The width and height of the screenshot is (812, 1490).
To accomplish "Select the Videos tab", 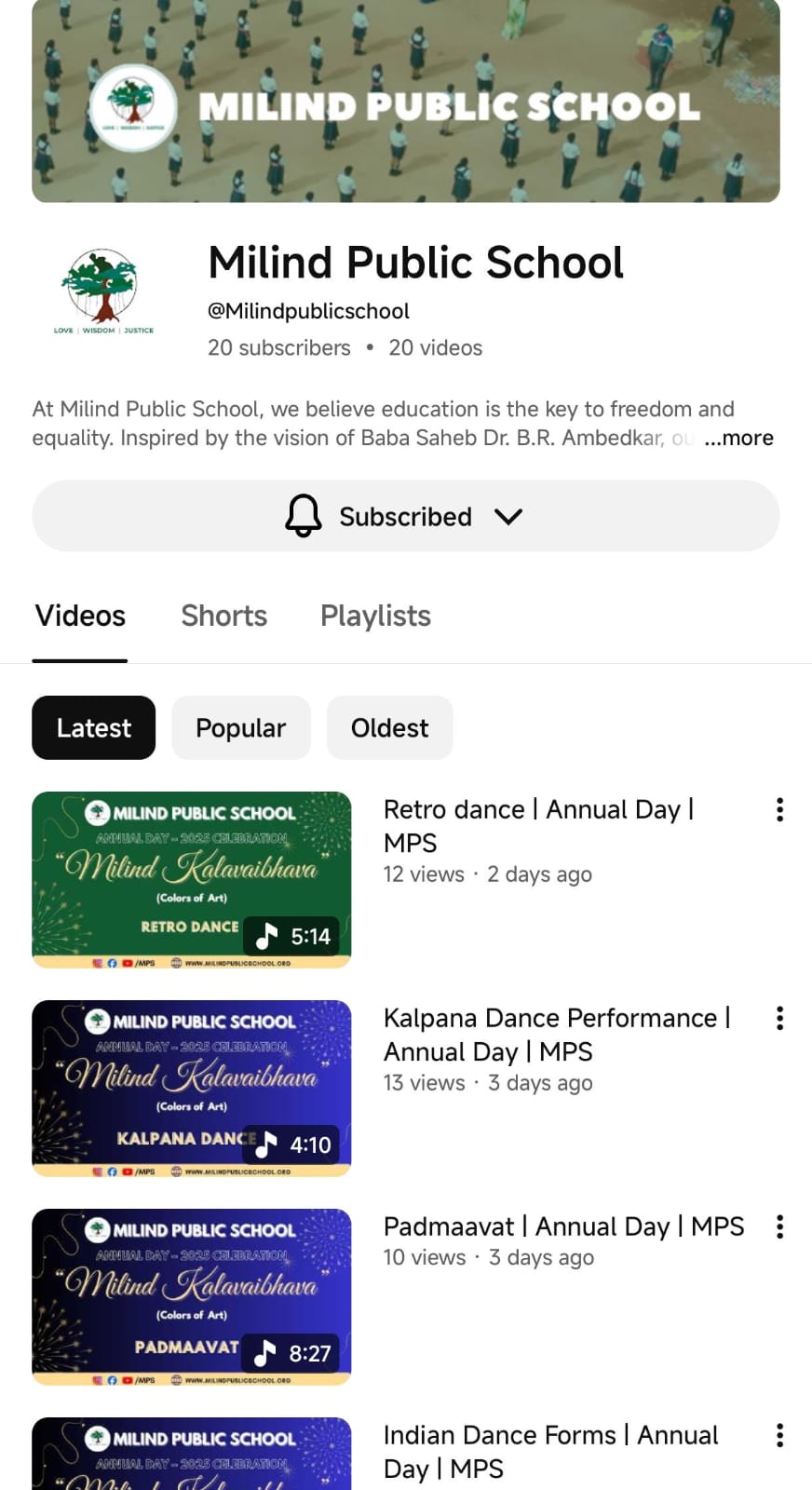I will coord(80,616).
